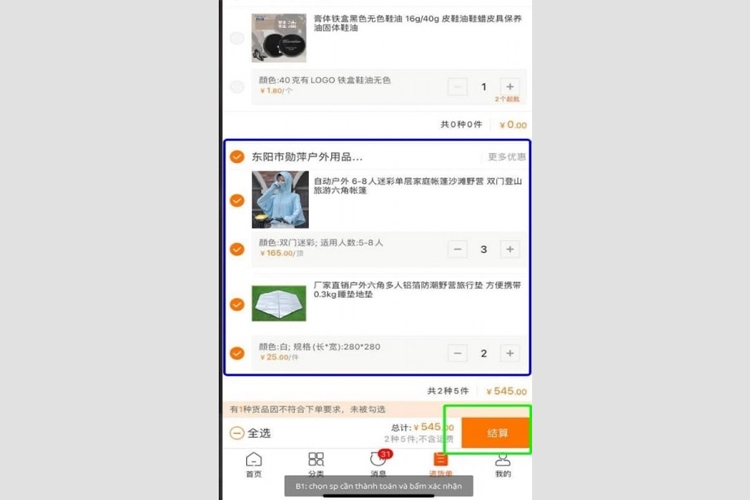Screen dimensions: 750x500
Task: Switch to the 我的 profile tab
Action: coord(503,465)
